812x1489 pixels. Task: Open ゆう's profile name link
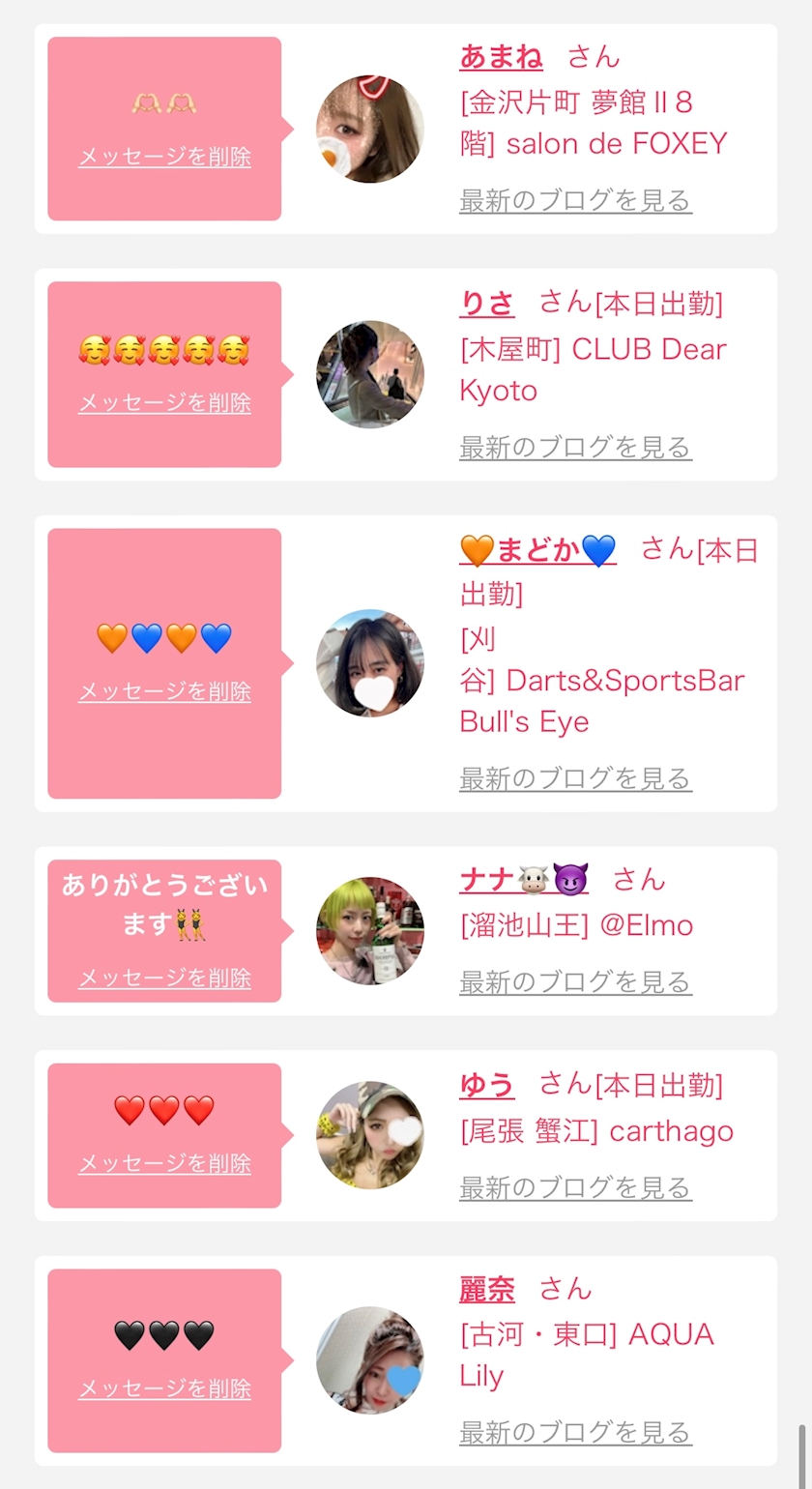click(x=487, y=1085)
